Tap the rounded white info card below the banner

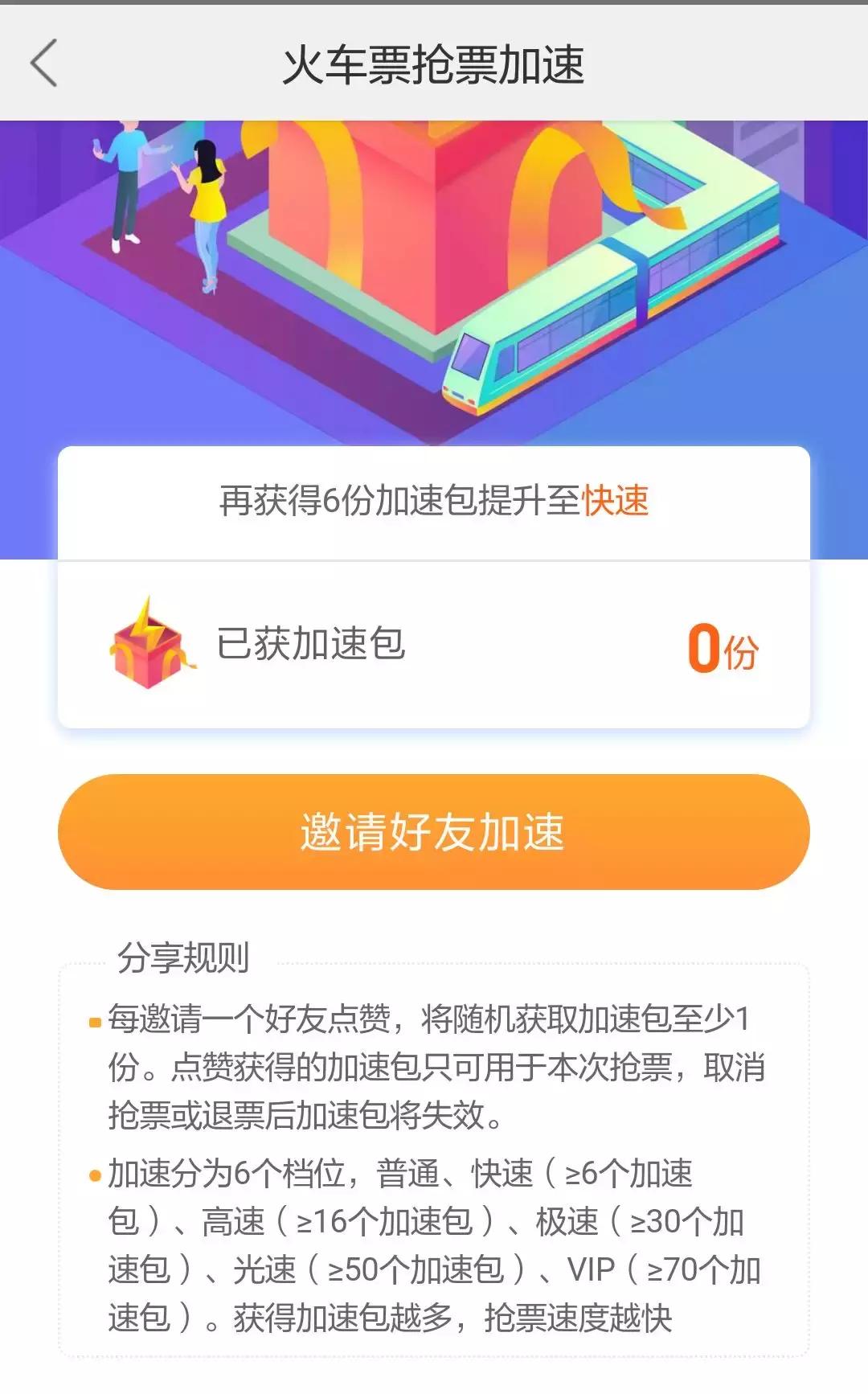434,587
